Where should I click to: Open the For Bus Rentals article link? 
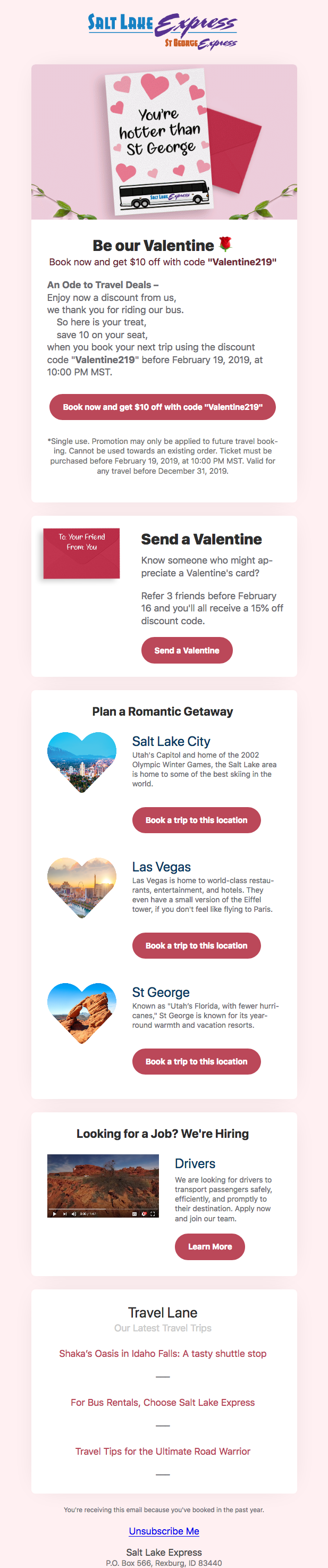point(163,1402)
